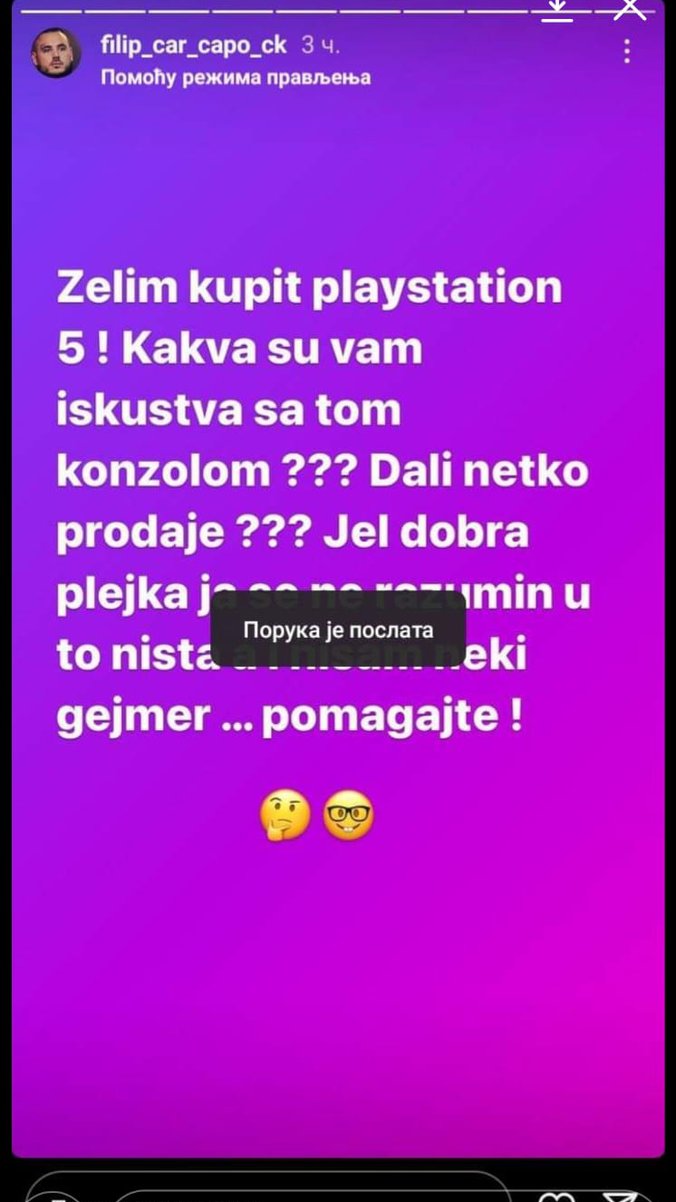
Task: Share the story via send icon
Action: pos(621,1195)
